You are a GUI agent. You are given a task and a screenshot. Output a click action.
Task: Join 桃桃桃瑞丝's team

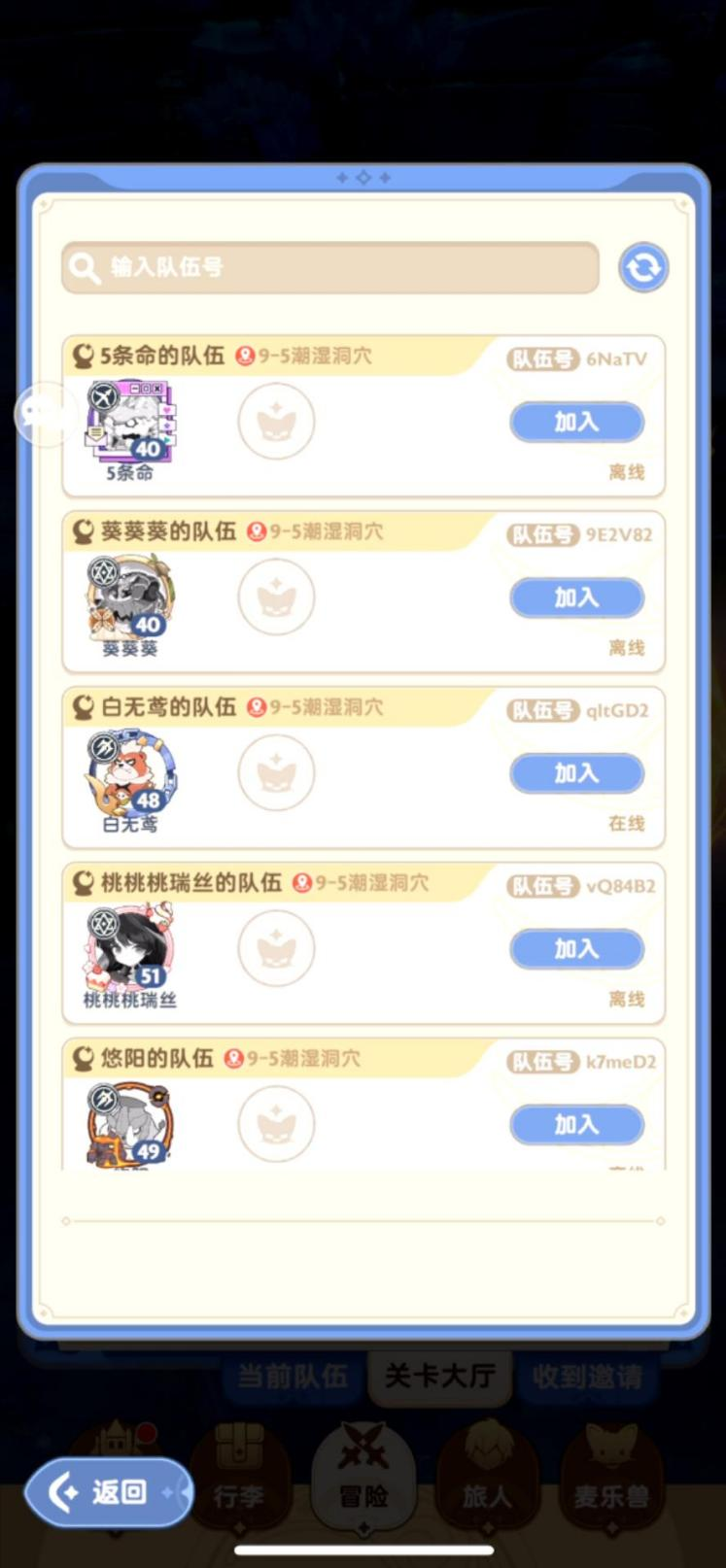[x=576, y=949]
